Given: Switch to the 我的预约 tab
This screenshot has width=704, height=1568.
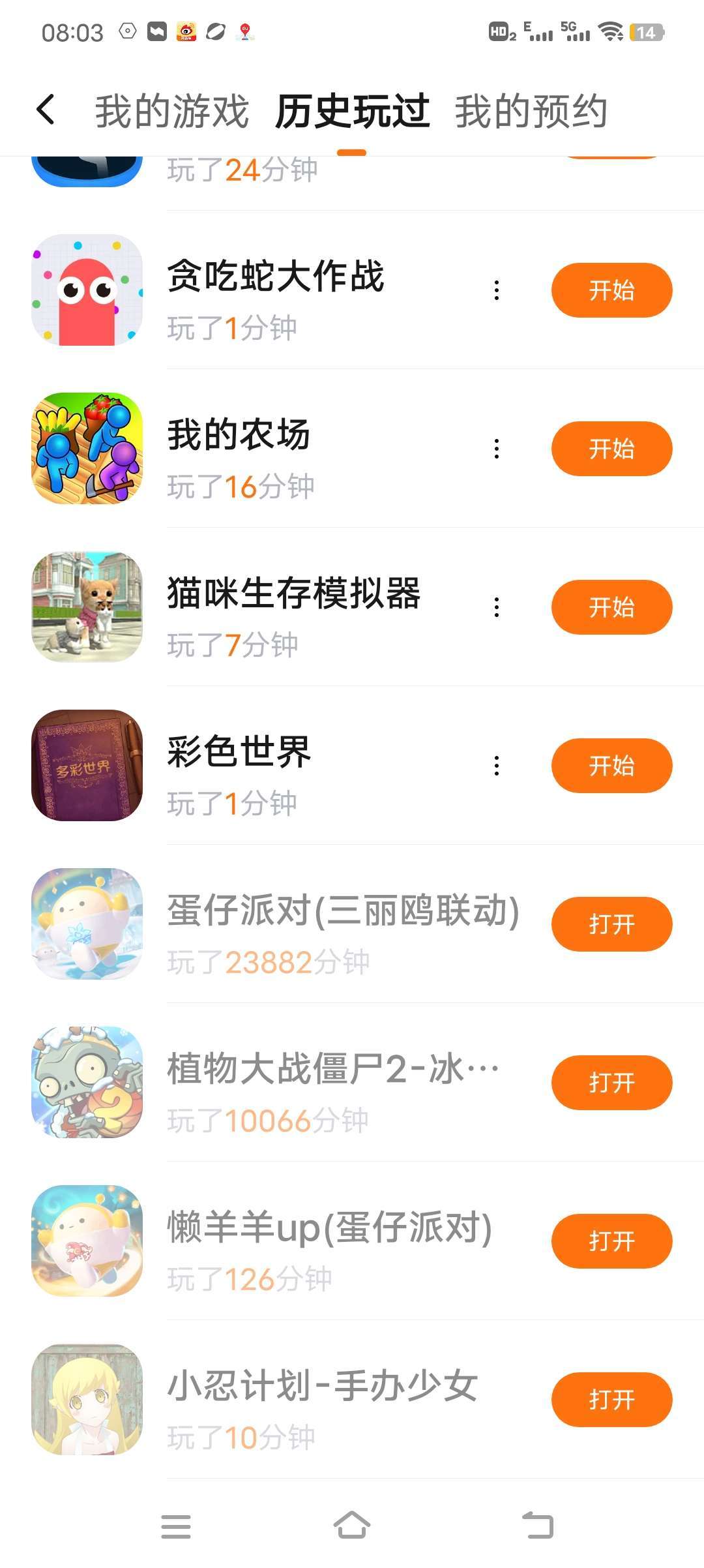Looking at the screenshot, I should (531, 111).
